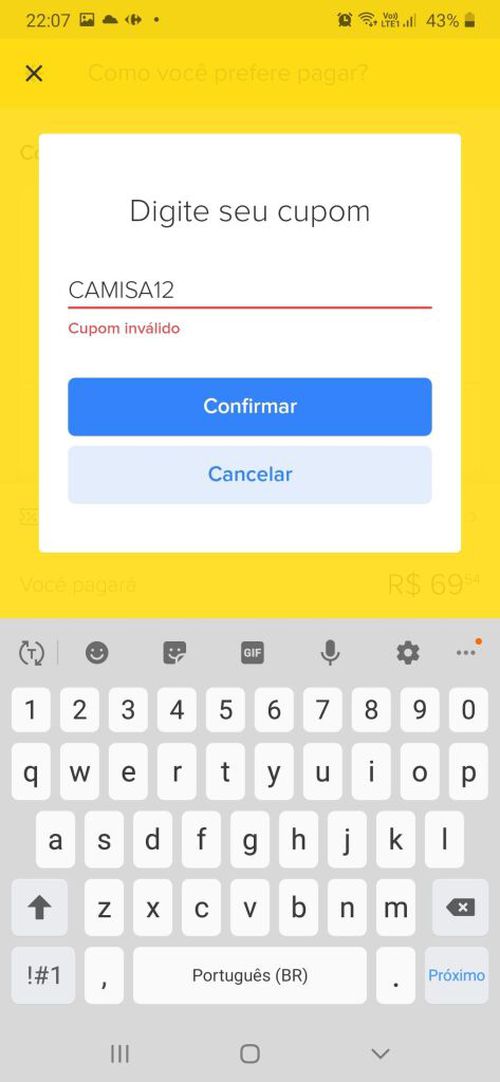Switch keyboard to symbols with !#1 key
This screenshot has width=500, height=1082.
(x=43, y=975)
